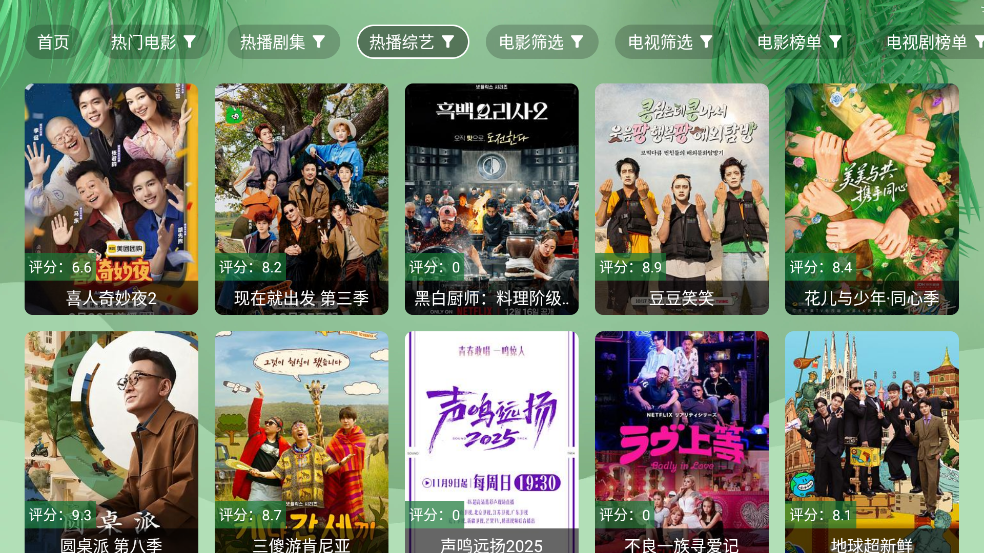Select the 豆豆笑笑 card
The height and width of the screenshot is (553, 984).
coord(681,198)
